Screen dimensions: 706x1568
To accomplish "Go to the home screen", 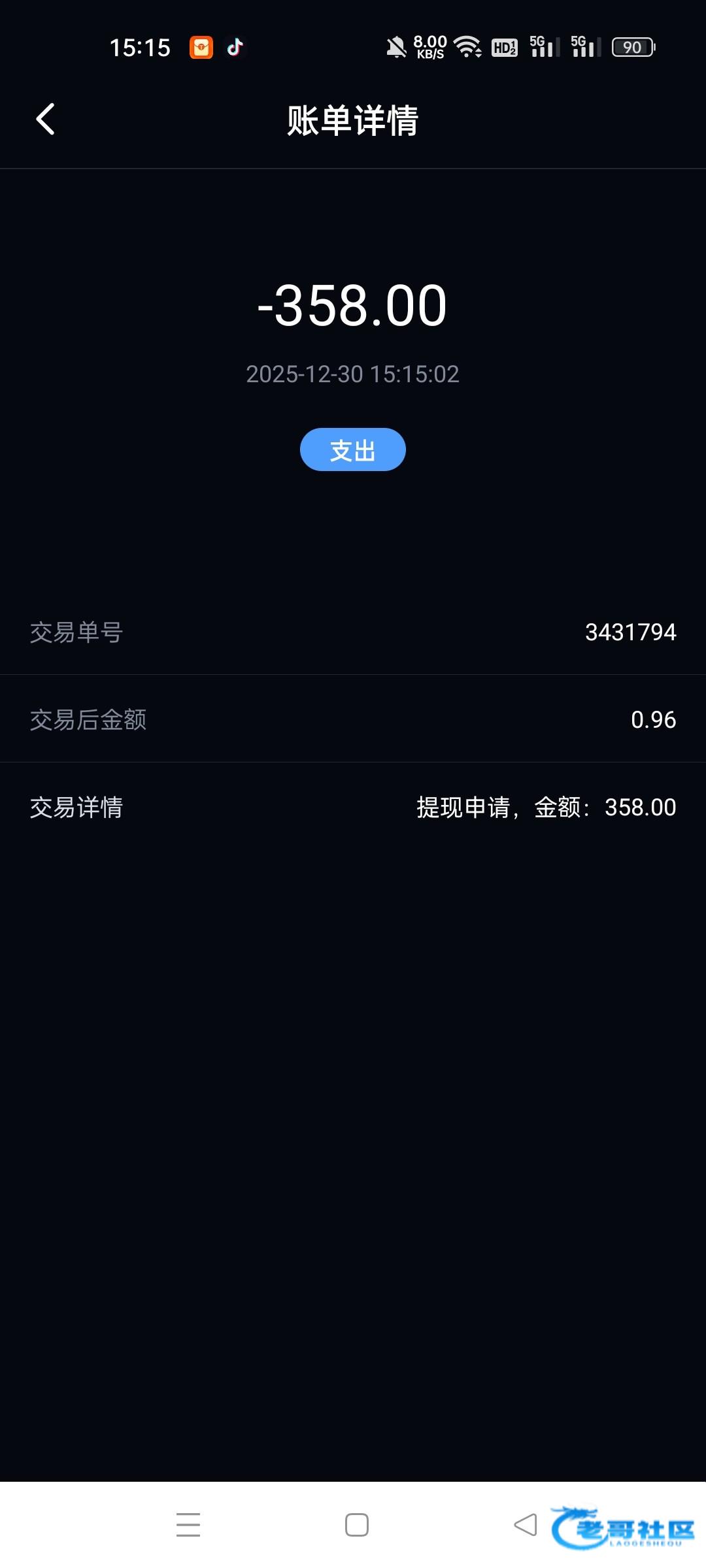I will [x=356, y=1525].
